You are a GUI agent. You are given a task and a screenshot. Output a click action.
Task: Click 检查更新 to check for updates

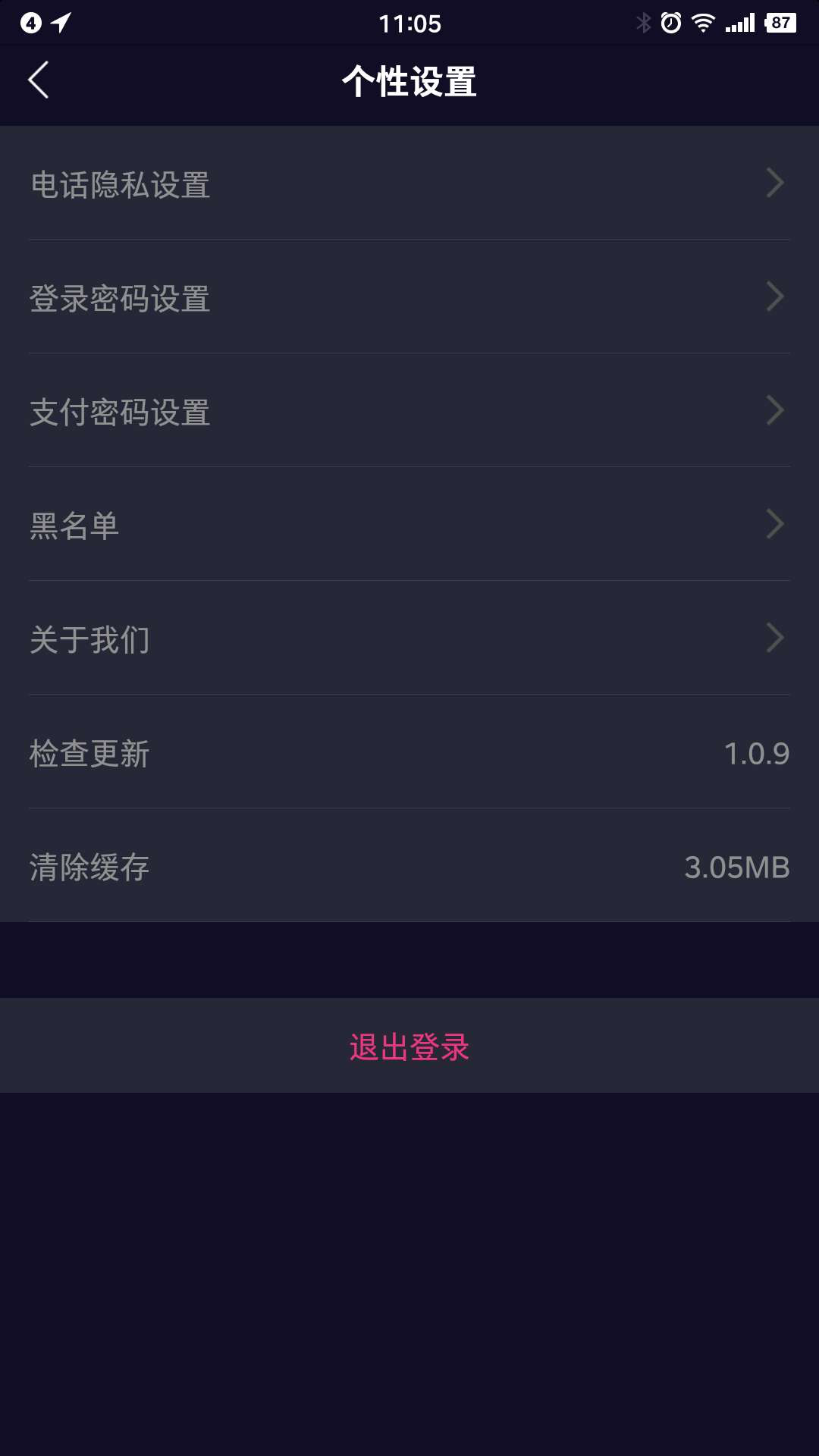pos(89,752)
